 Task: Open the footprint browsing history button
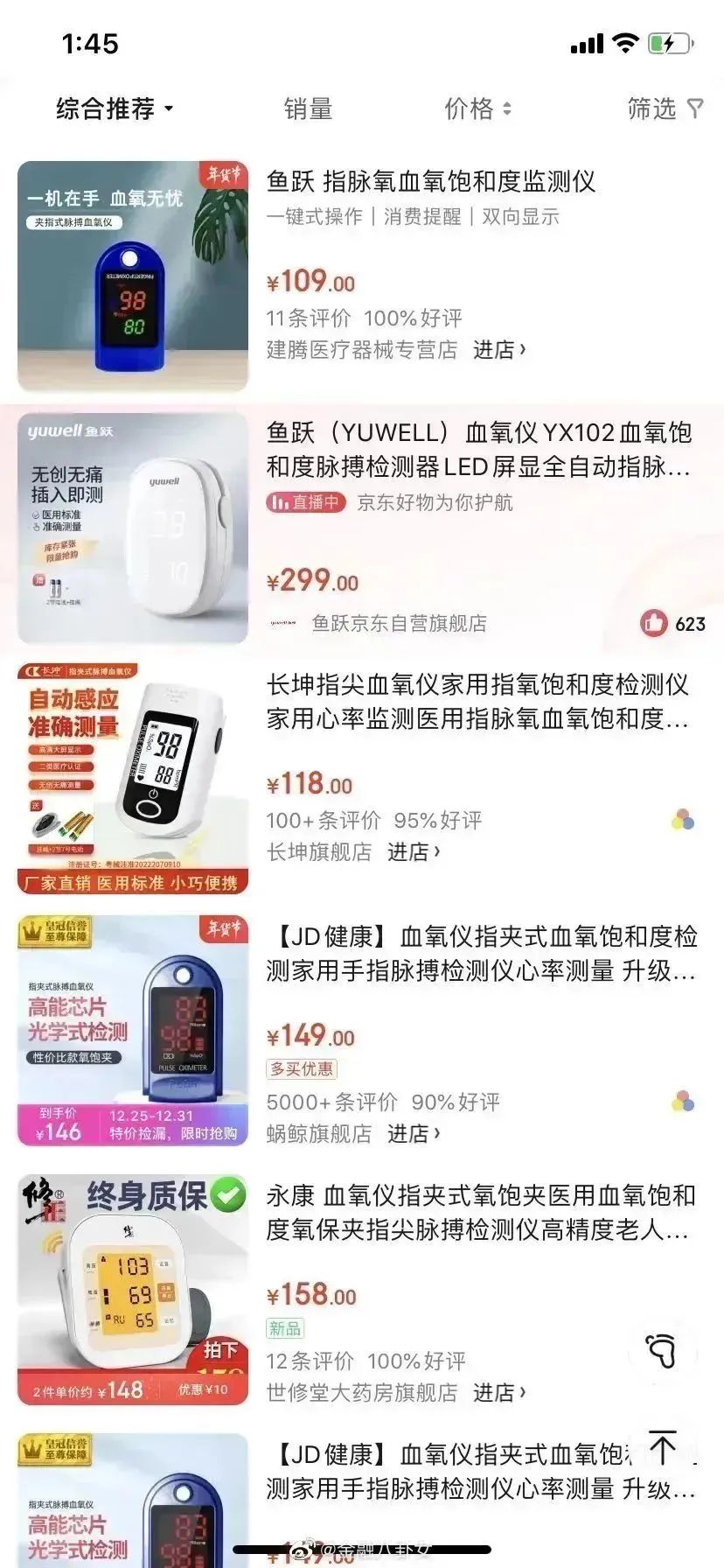pos(662,1352)
